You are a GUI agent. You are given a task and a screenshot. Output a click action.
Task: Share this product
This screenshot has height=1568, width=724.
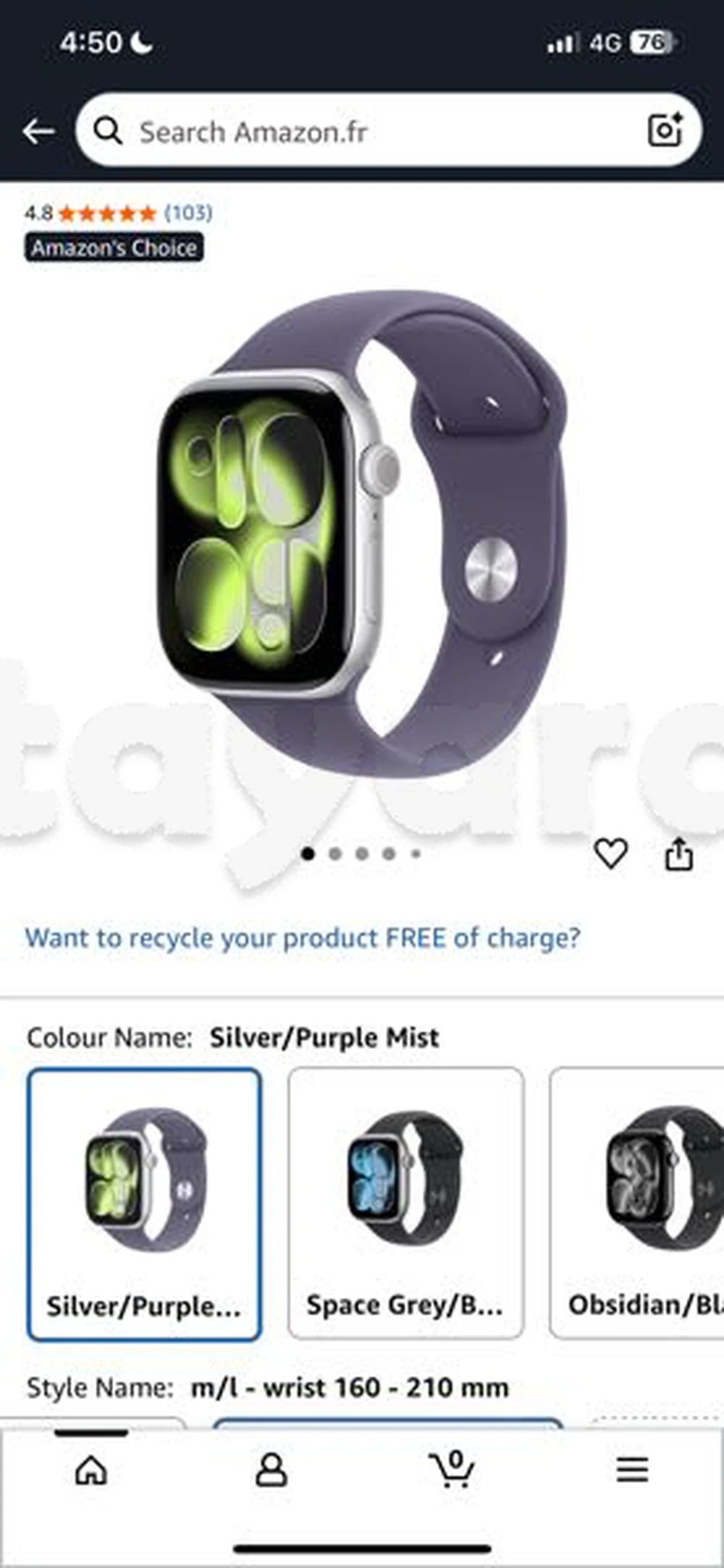pyautogui.click(x=678, y=853)
